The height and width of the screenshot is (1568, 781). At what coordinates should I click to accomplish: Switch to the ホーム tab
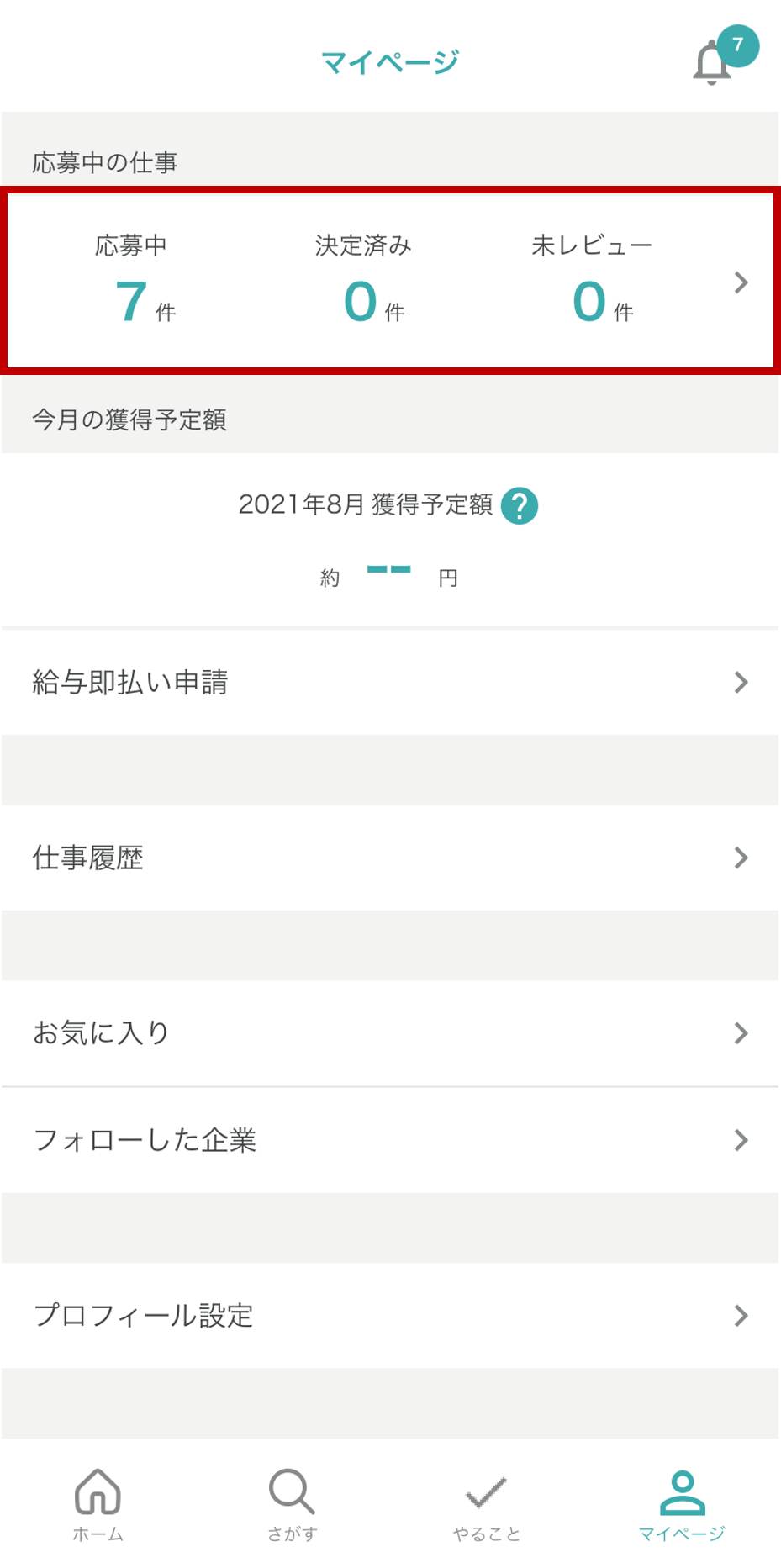(x=98, y=1504)
